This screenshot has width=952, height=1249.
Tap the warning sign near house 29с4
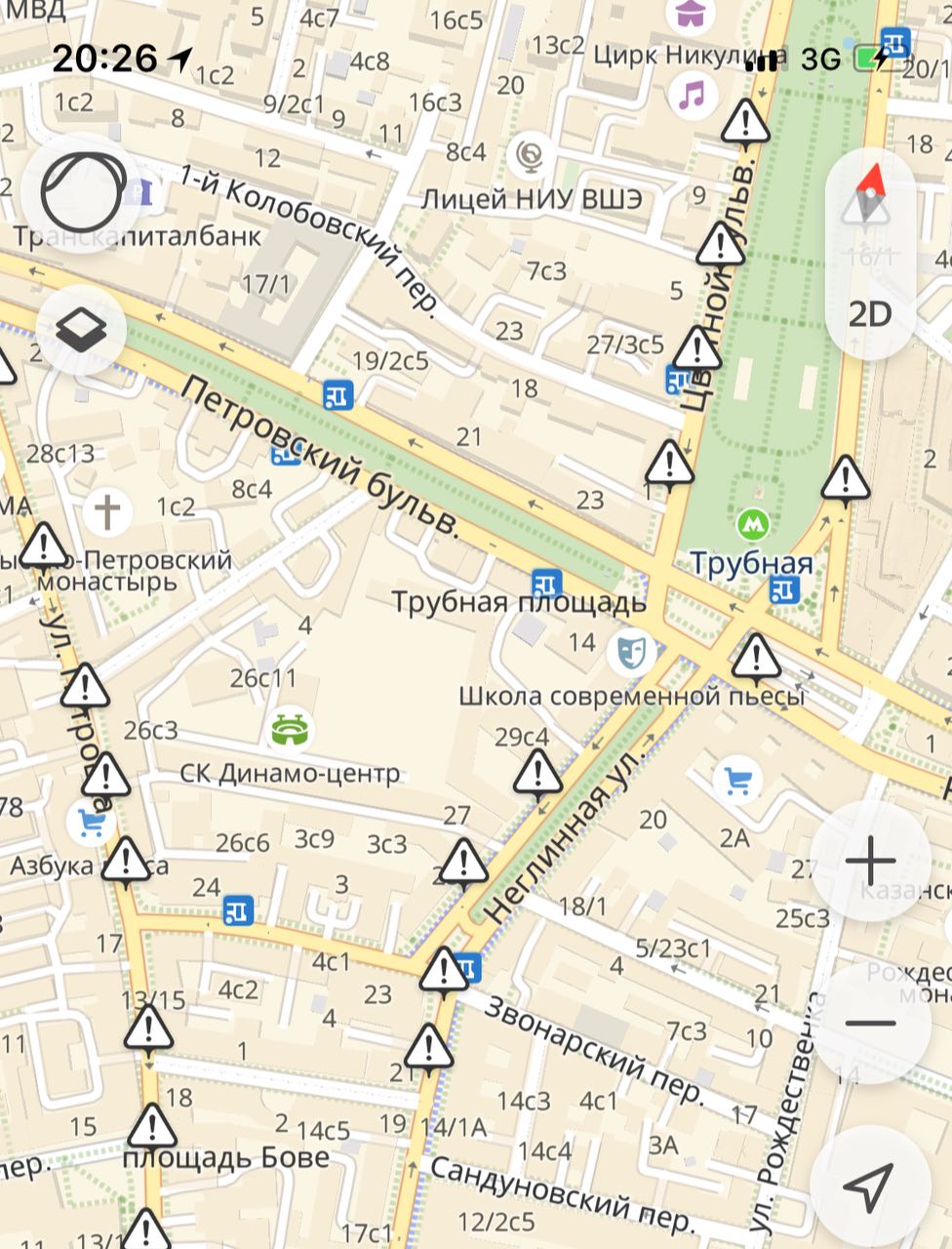(x=537, y=775)
